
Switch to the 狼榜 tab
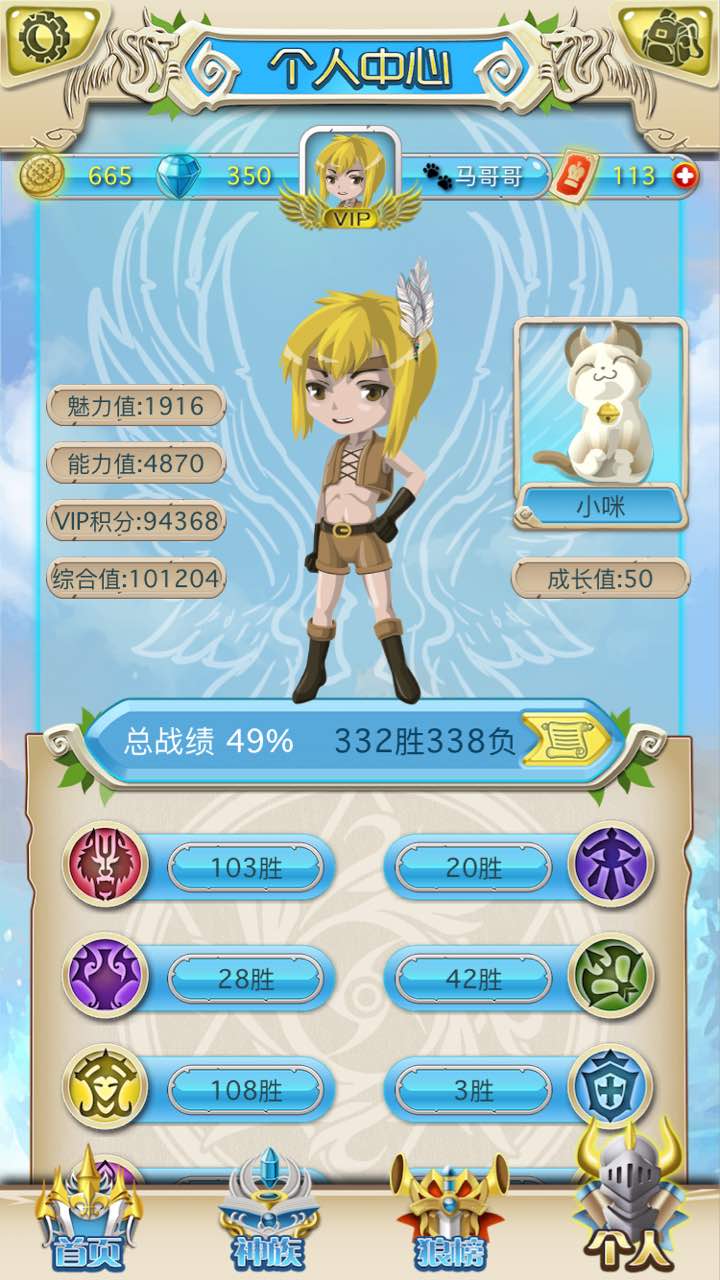443,1213
